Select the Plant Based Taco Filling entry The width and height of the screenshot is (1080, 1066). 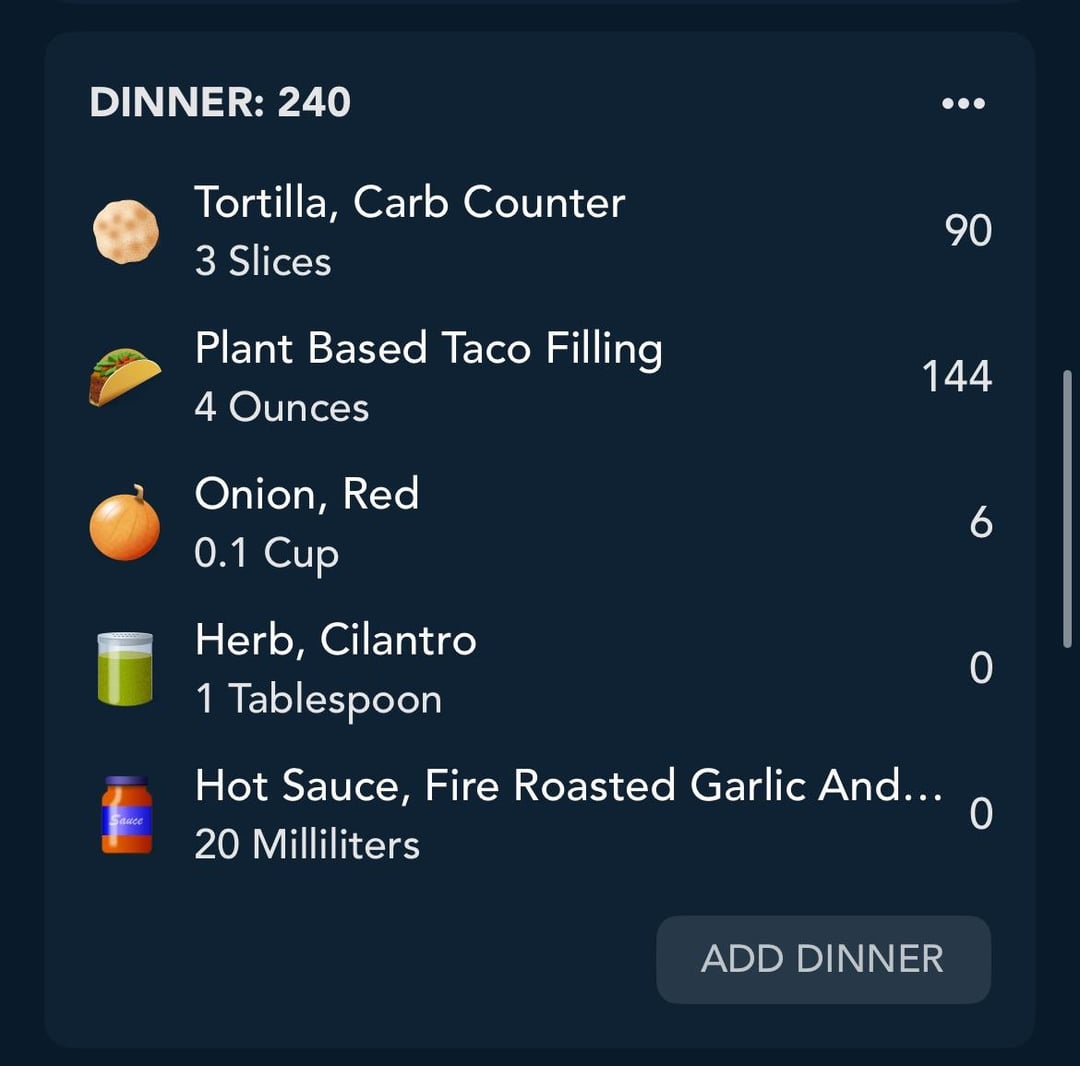pos(428,376)
